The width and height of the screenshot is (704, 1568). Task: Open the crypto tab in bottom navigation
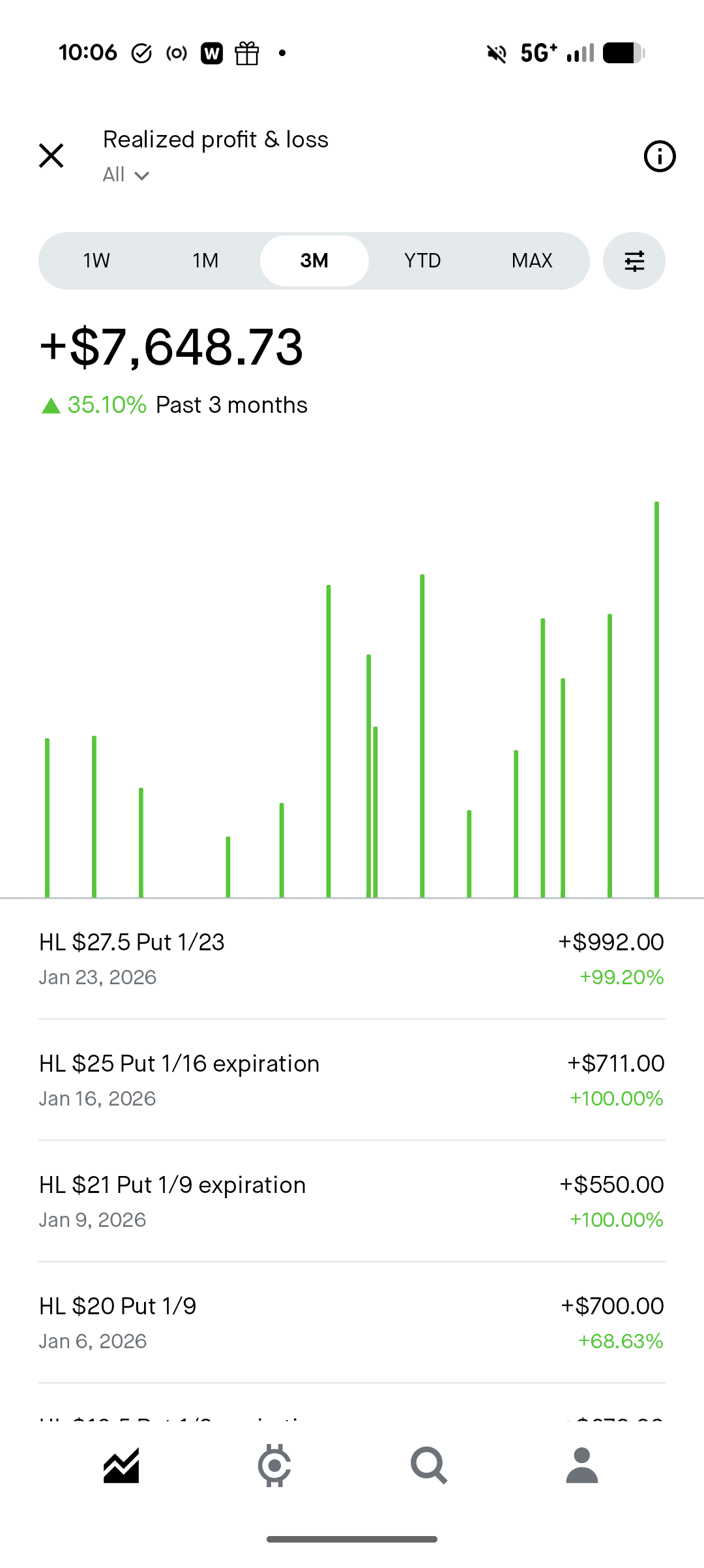[274, 1466]
